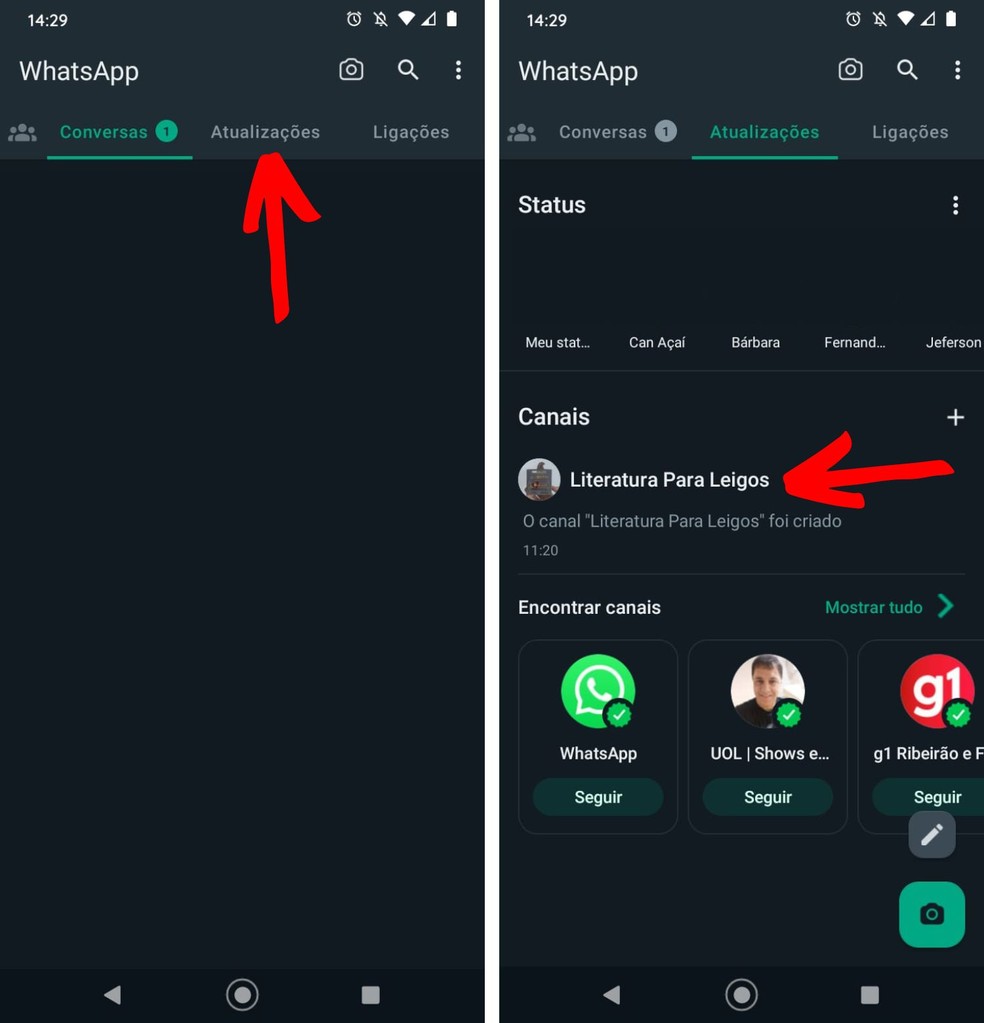Follow the UOL | Shows channel

click(768, 797)
